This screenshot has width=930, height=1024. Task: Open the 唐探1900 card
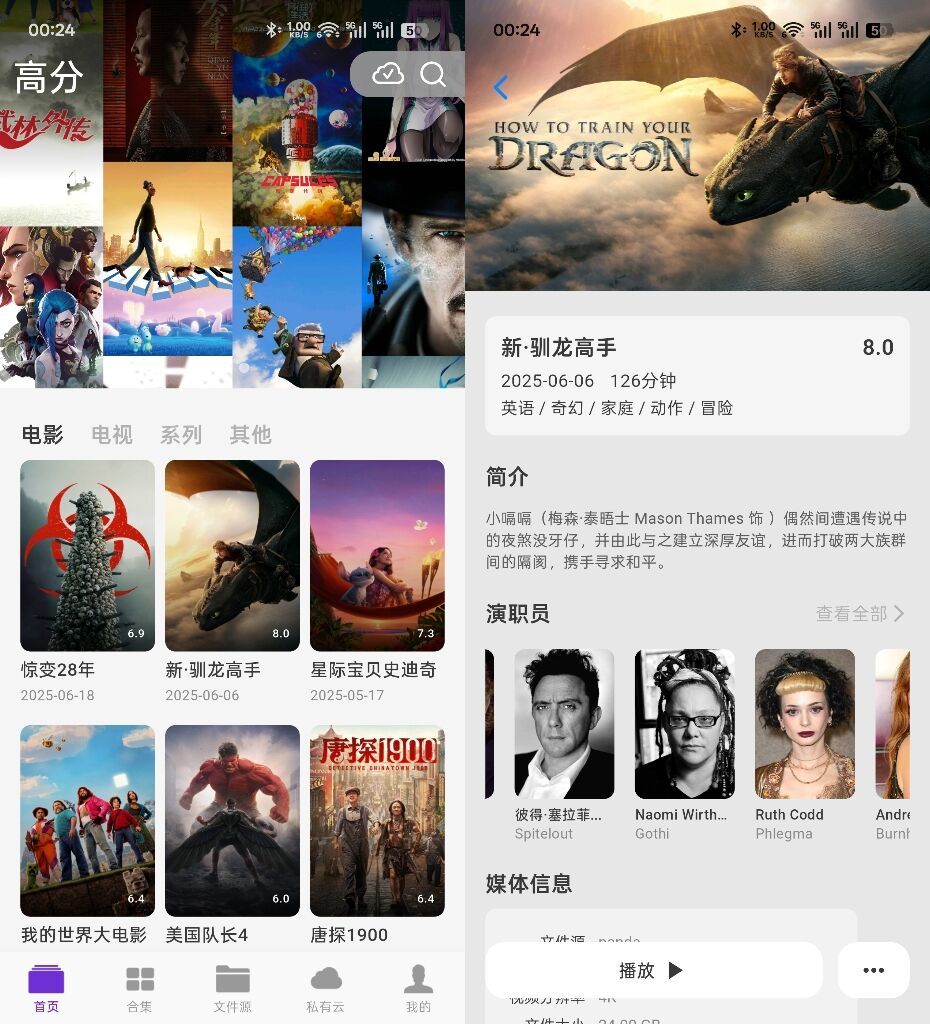(377, 820)
